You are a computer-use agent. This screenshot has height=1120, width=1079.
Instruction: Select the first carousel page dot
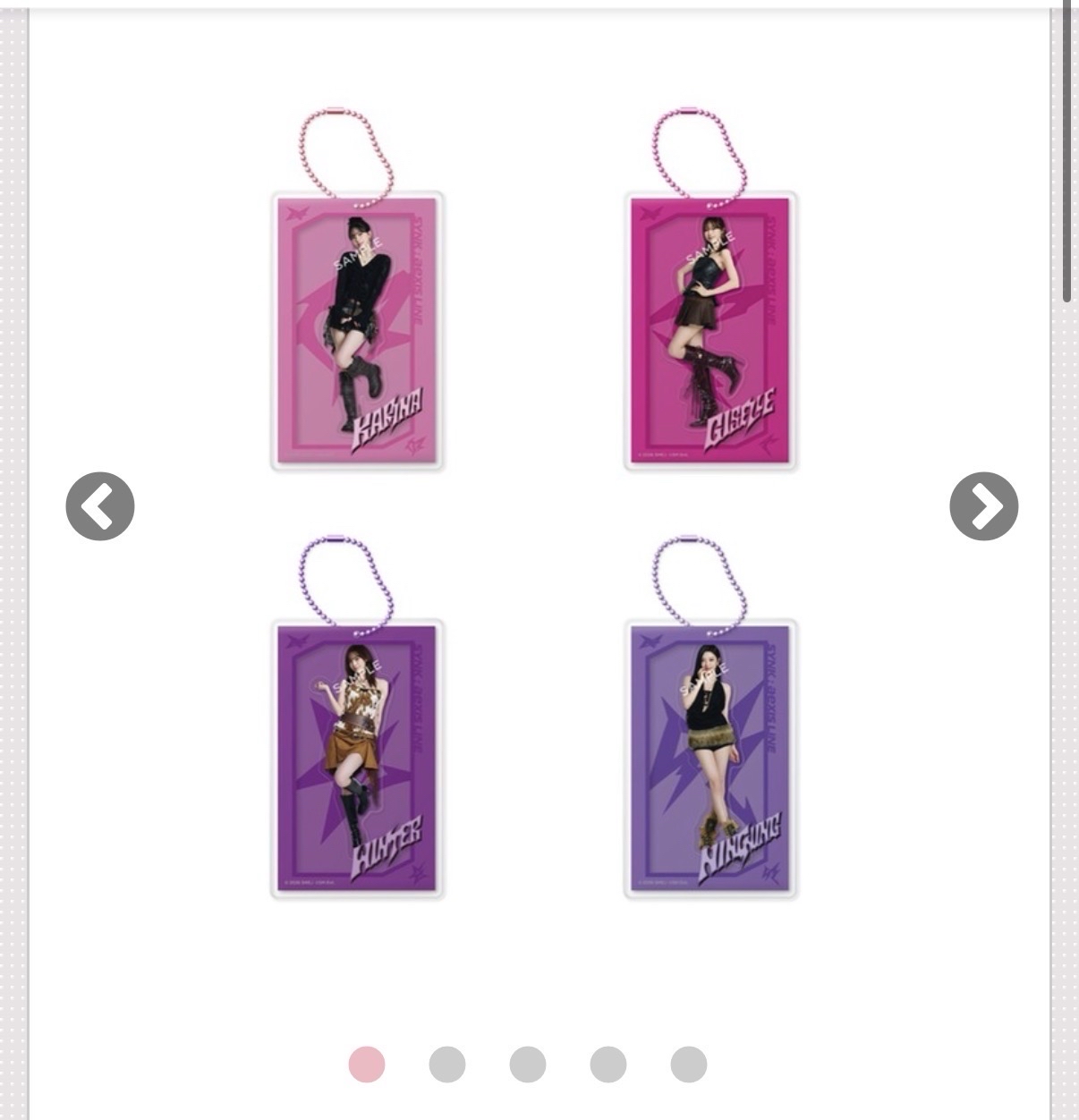pyautogui.click(x=367, y=1065)
